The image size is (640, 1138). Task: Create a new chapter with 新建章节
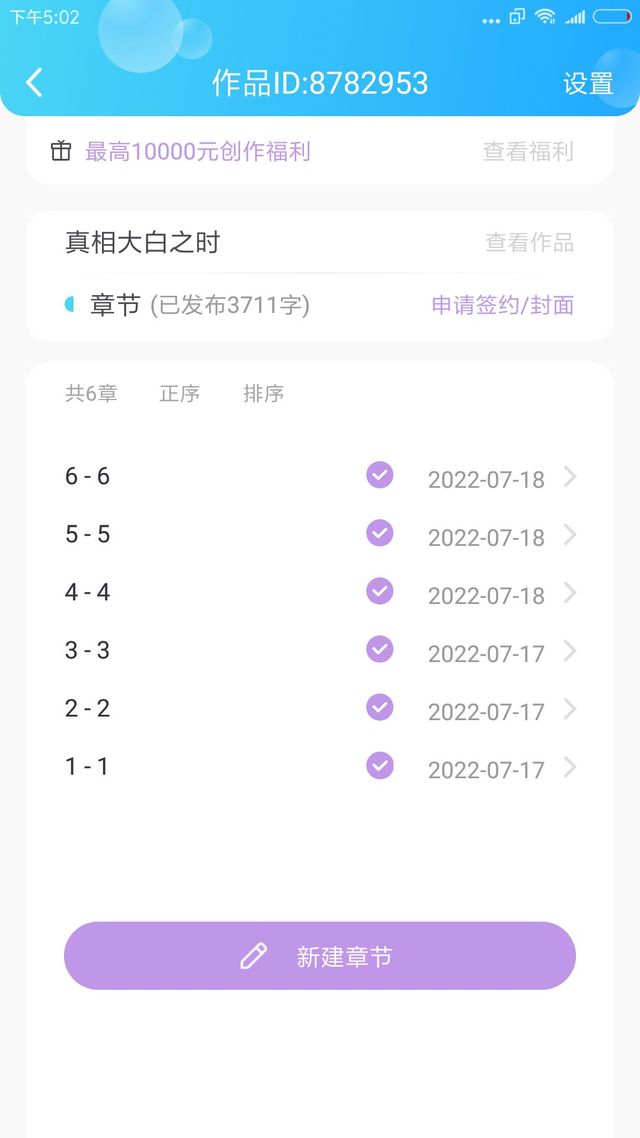320,956
